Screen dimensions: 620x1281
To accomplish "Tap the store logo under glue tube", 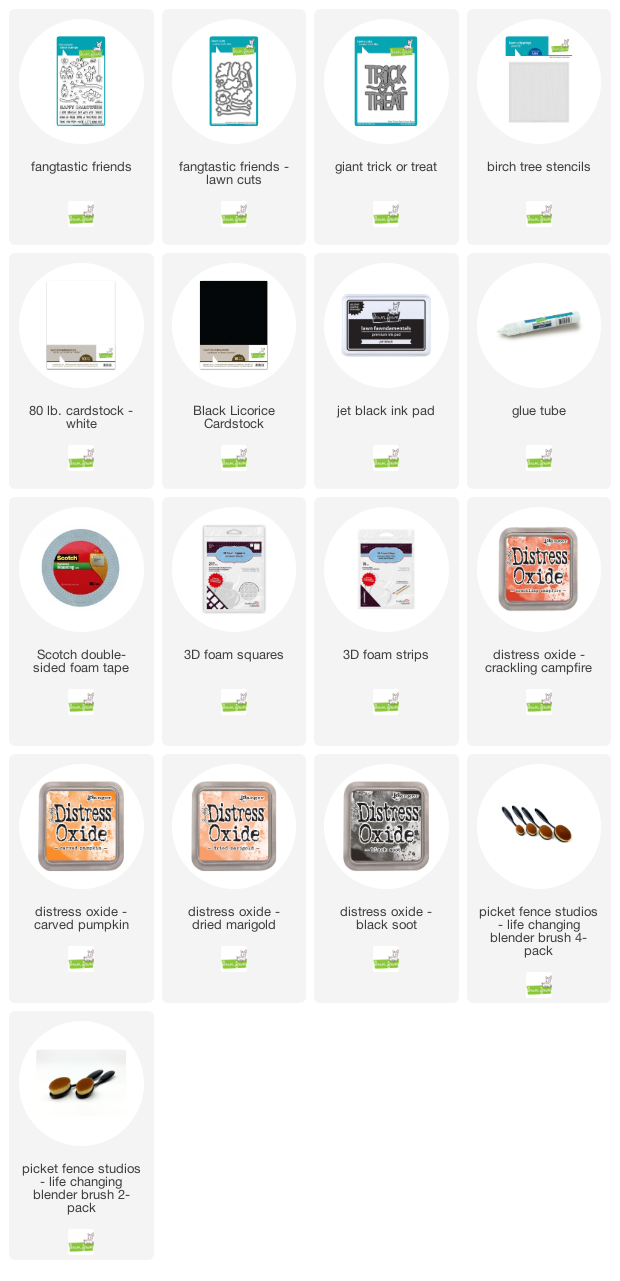I will click(539, 457).
